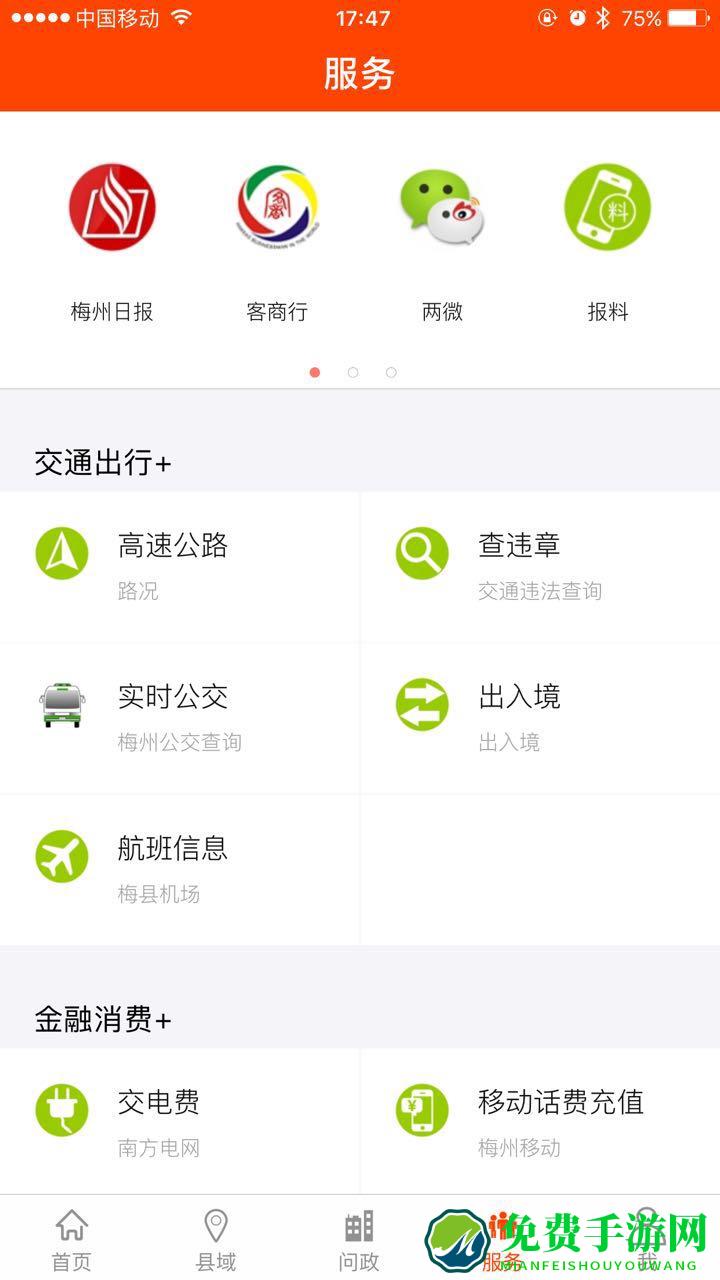View 航班信息 for 梅县机场
Screen dimensions: 720x1280
(x=180, y=870)
